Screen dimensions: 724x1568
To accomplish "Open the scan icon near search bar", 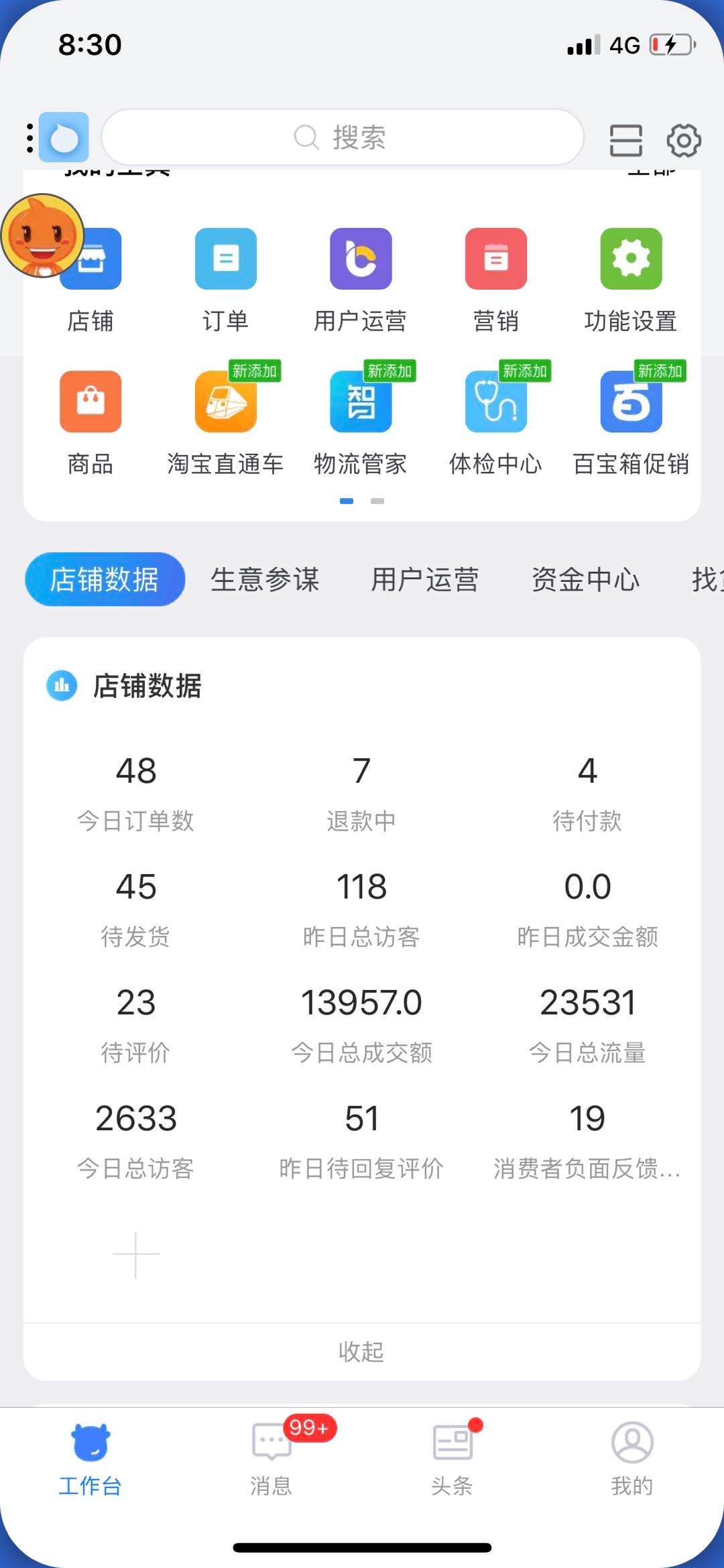I will pos(625,137).
